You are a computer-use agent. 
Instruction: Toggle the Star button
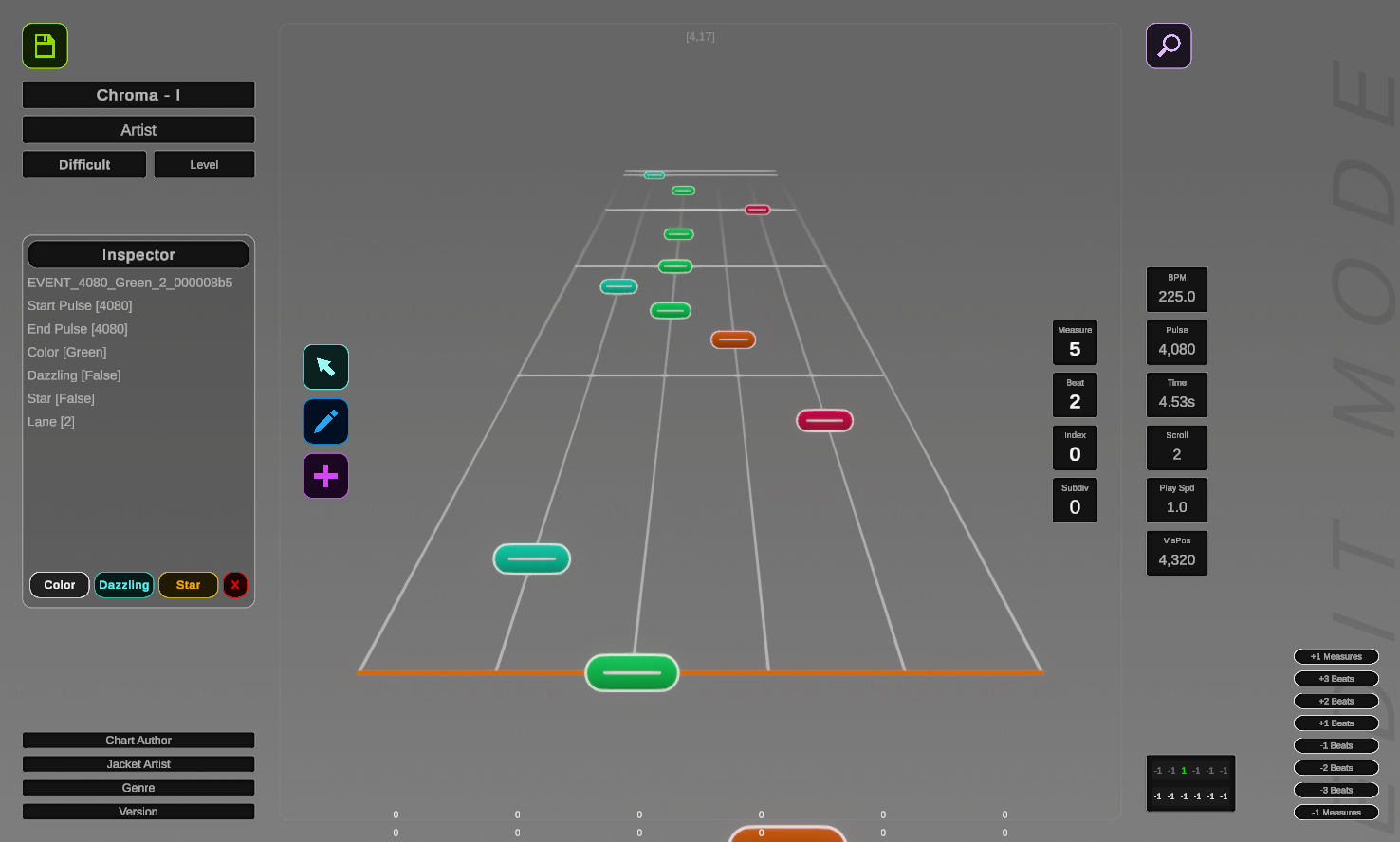click(x=188, y=585)
